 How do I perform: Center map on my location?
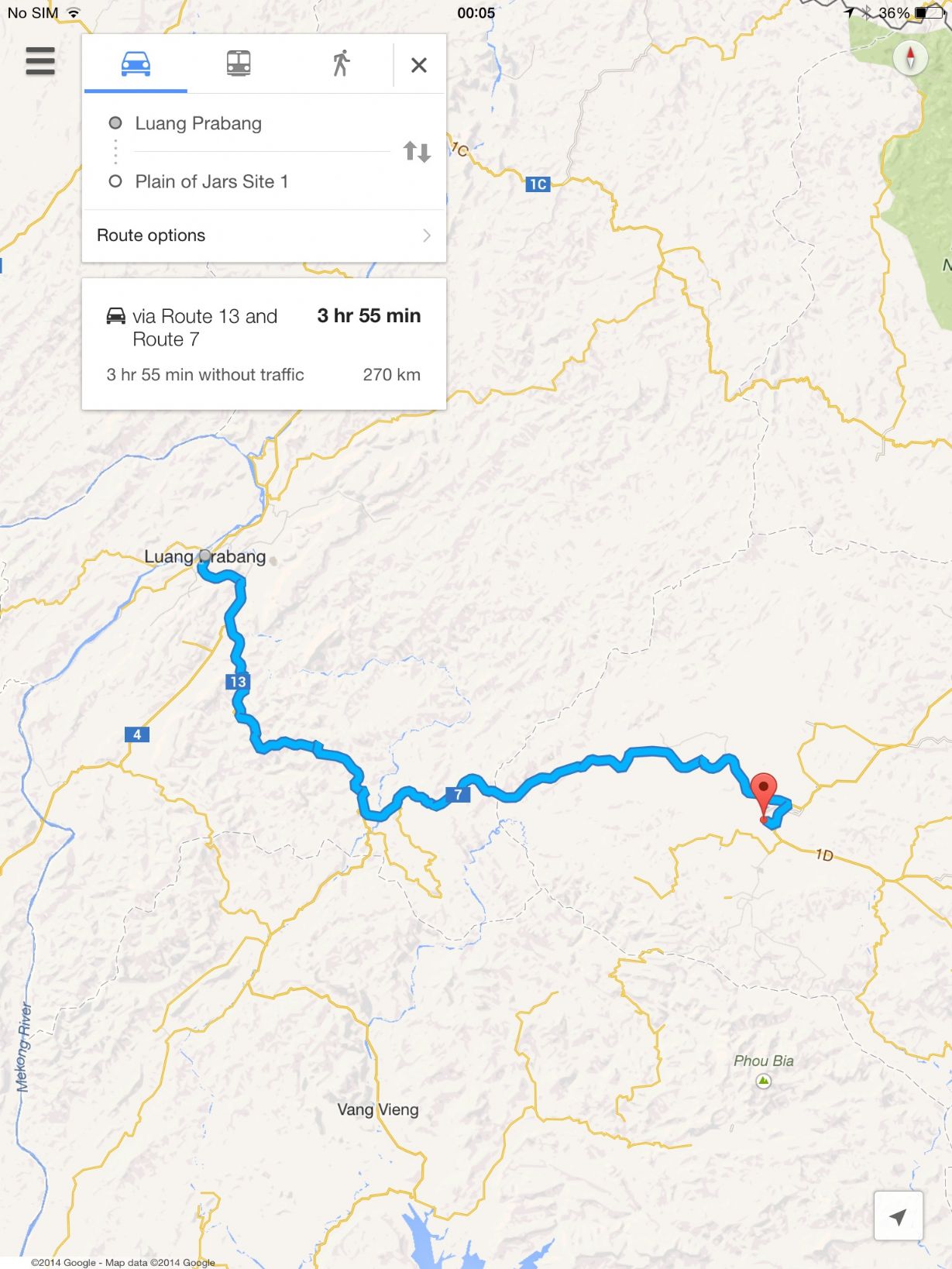click(x=898, y=1216)
